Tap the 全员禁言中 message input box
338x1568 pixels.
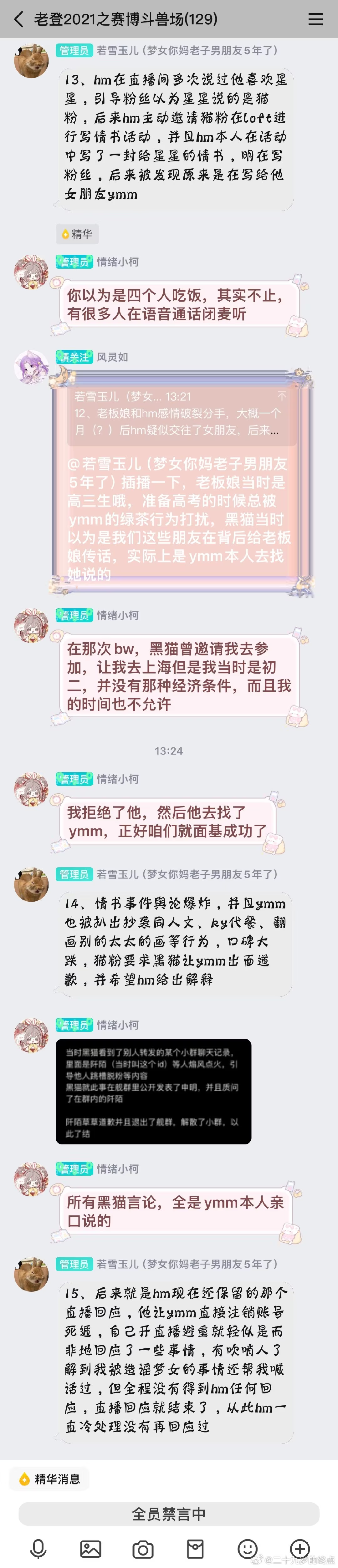pyautogui.click(x=169, y=1513)
